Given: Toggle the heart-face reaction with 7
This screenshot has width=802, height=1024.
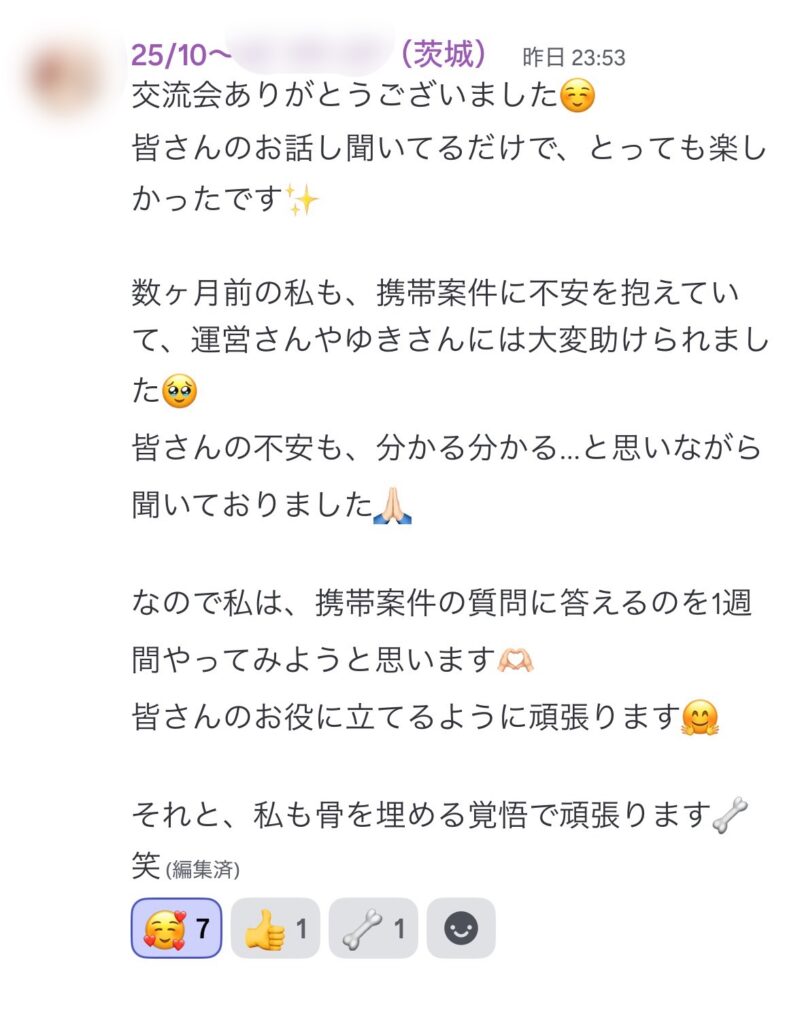Looking at the screenshot, I should pyautogui.click(x=176, y=928).
